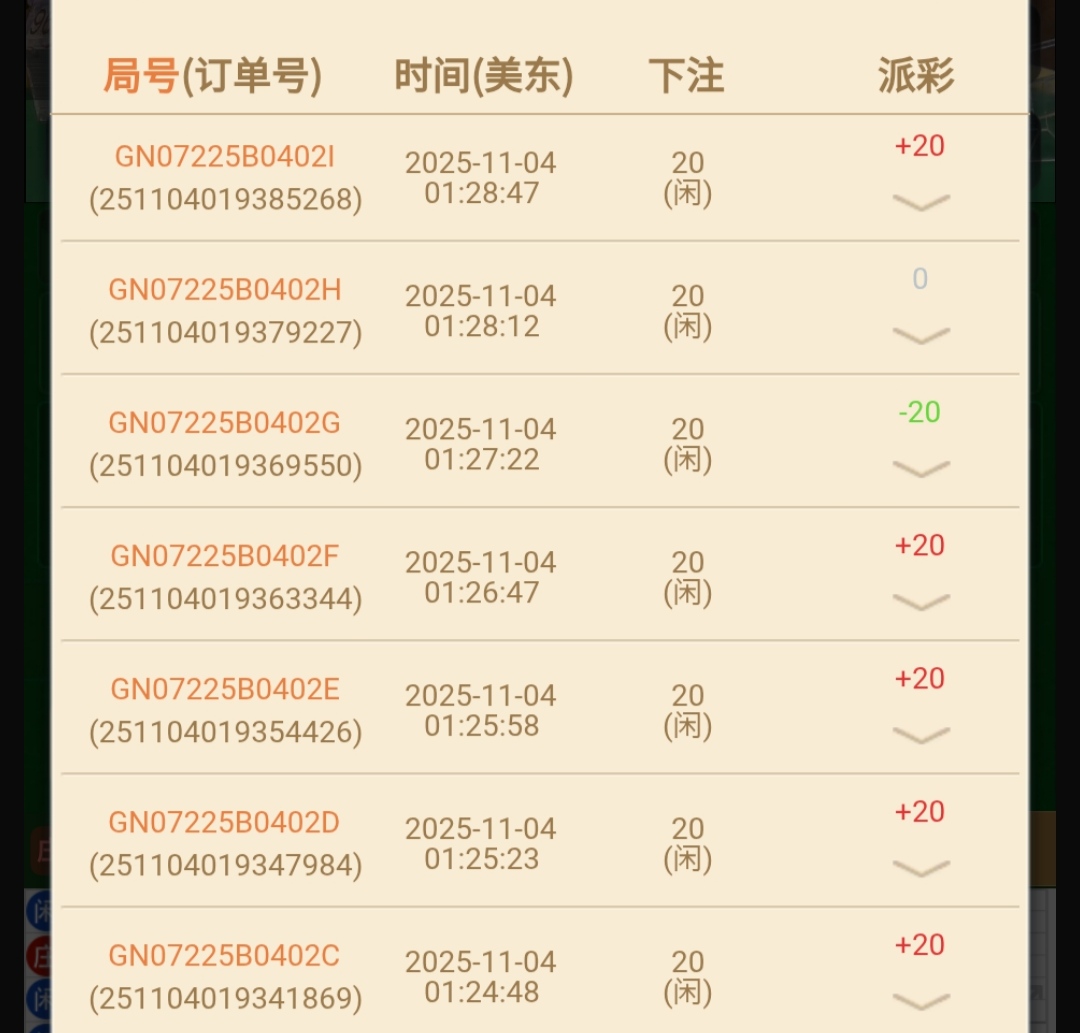Screen dimensions: 1080x1033
Task: Expand bet record GN07225B0402D
Action: point(920,868)
